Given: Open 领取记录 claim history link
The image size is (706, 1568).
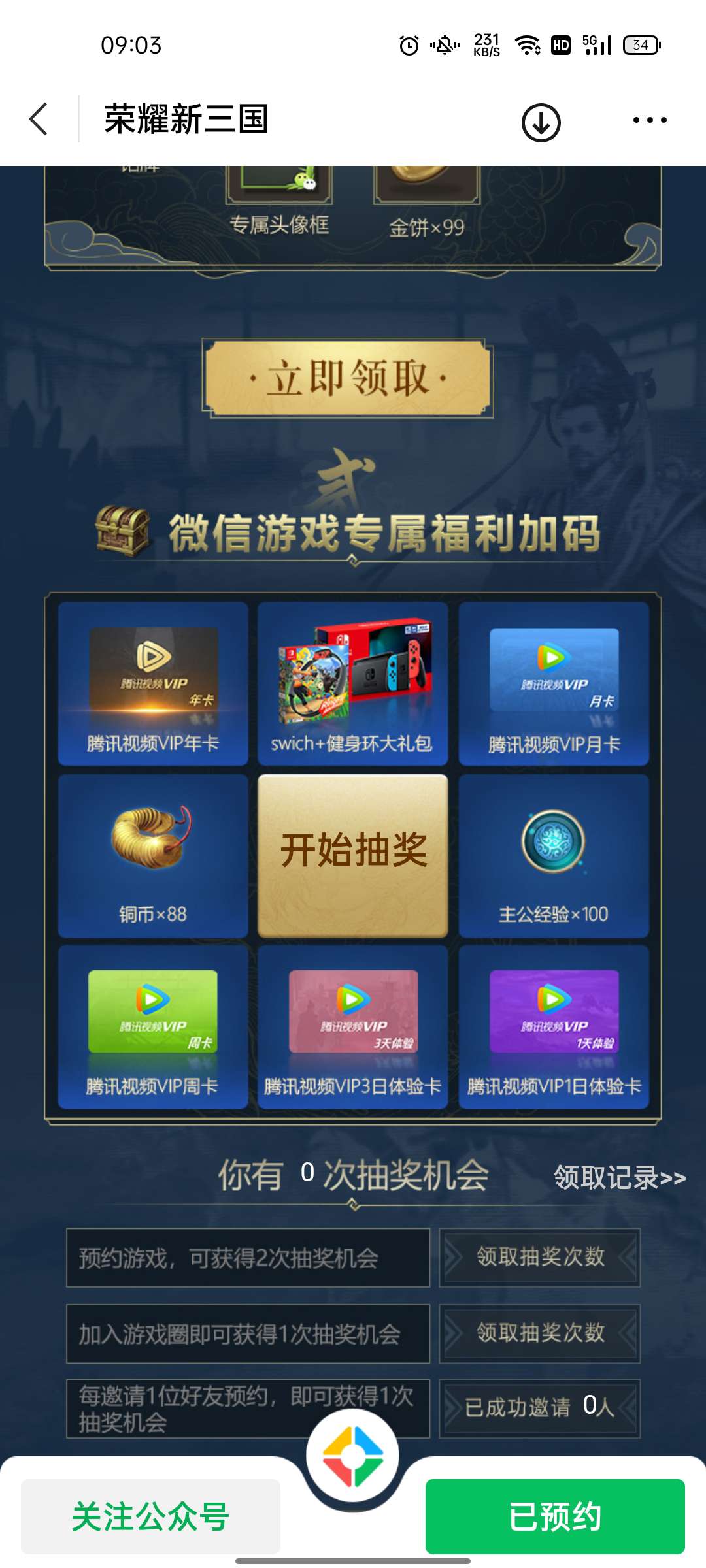Looking at the screenshot, I should coord(619,1177).
